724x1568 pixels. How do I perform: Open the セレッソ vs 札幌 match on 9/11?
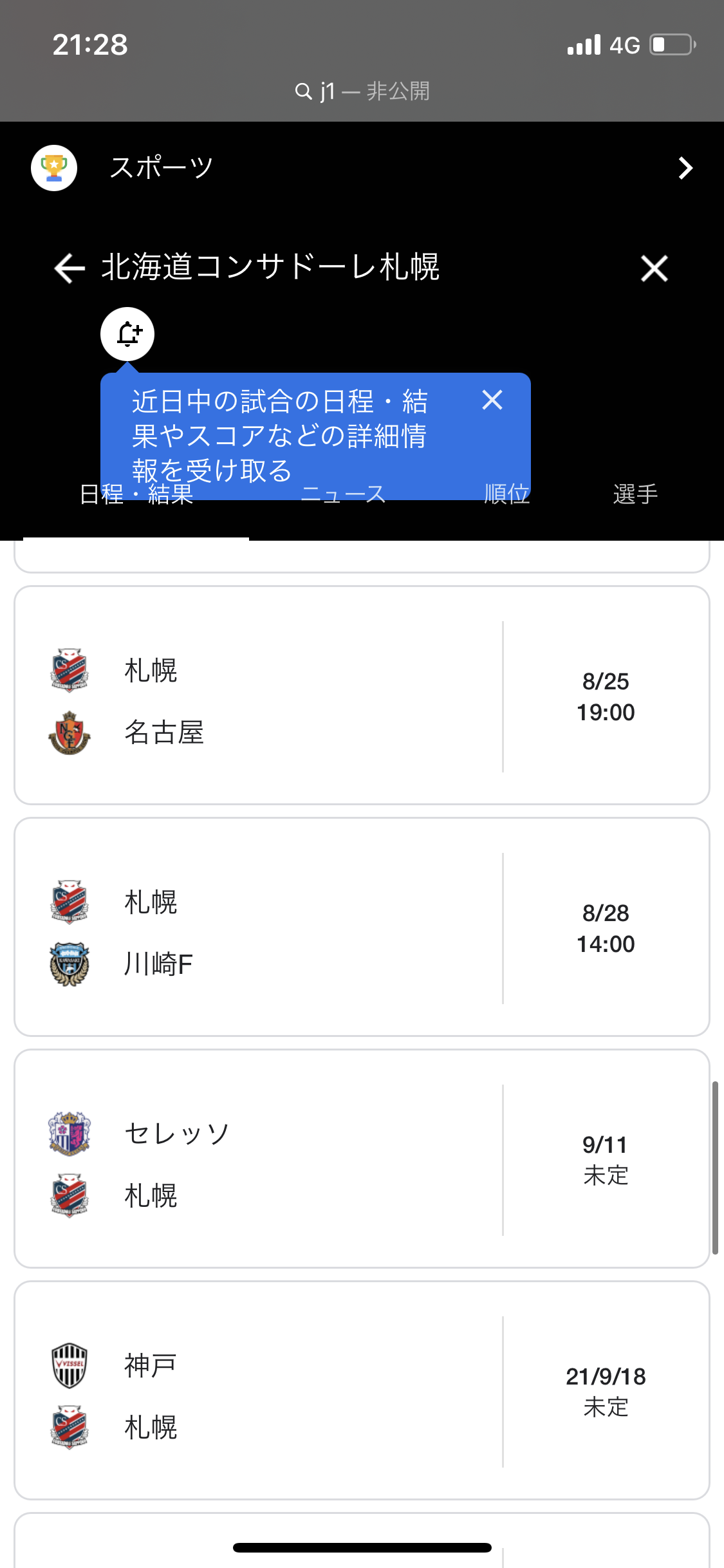point(362,1159)
